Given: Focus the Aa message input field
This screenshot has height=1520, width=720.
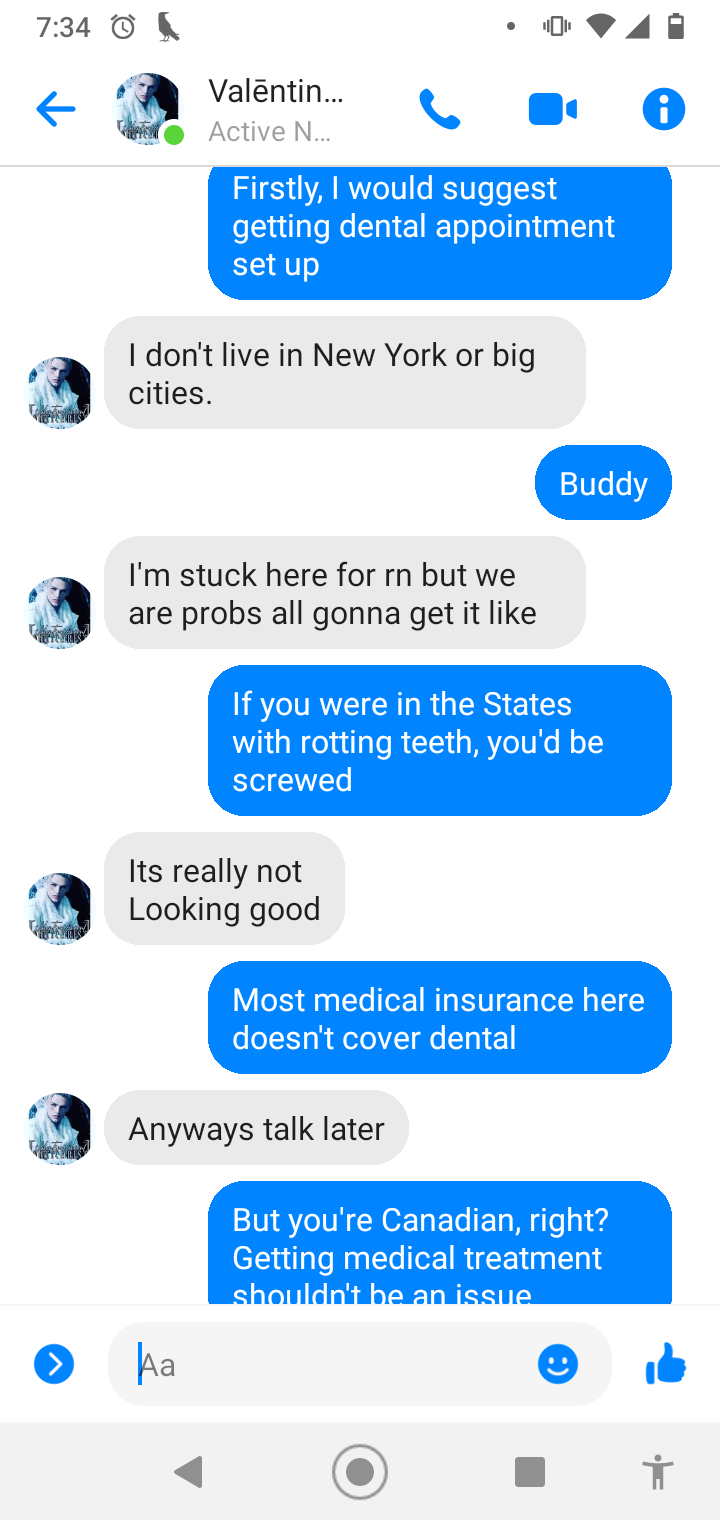Looking at the screenshot, I should click(x=330, y=1364).
